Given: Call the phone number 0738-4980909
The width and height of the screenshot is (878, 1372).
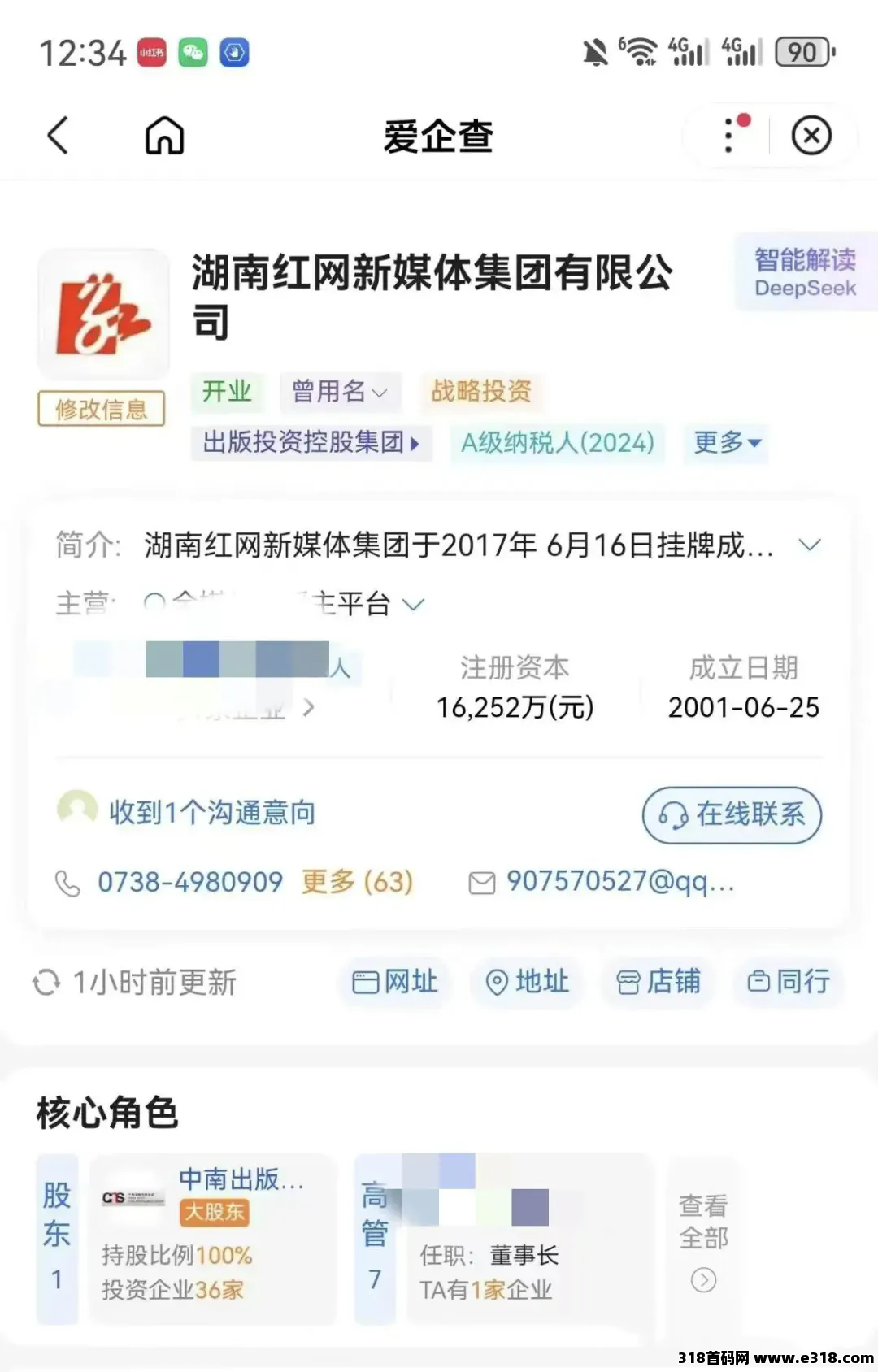Looking at the screenshot, I should 189,882.
